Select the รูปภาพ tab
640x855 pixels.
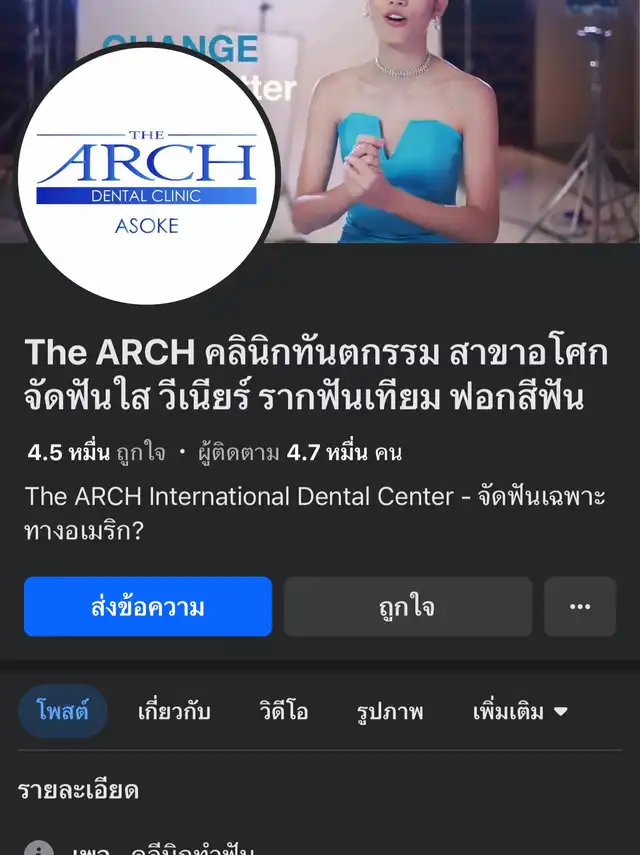tap(390, 712)
